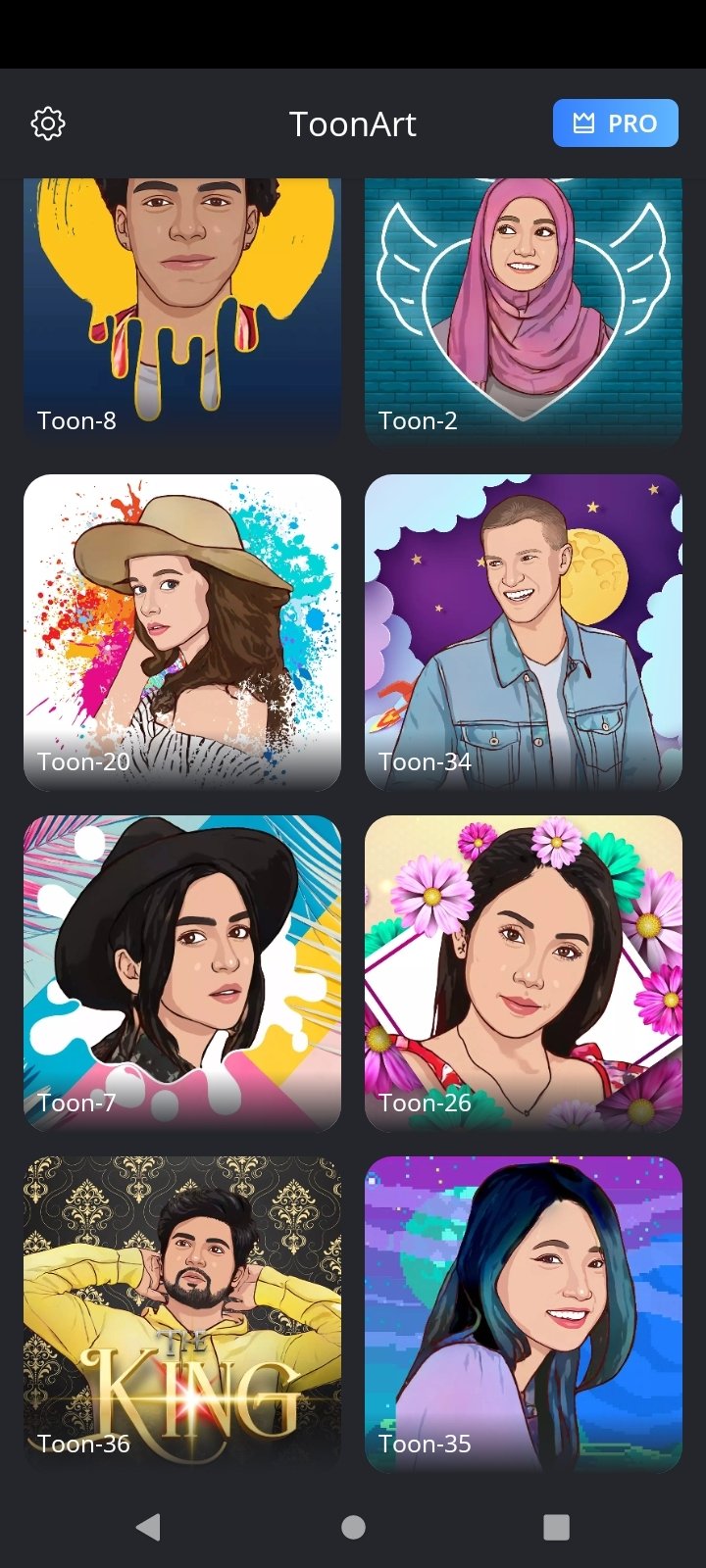Choose the Toon-36 King style
This screenshot has width=706, height=1568.
pyautogui.click(x=182, y=1315)
